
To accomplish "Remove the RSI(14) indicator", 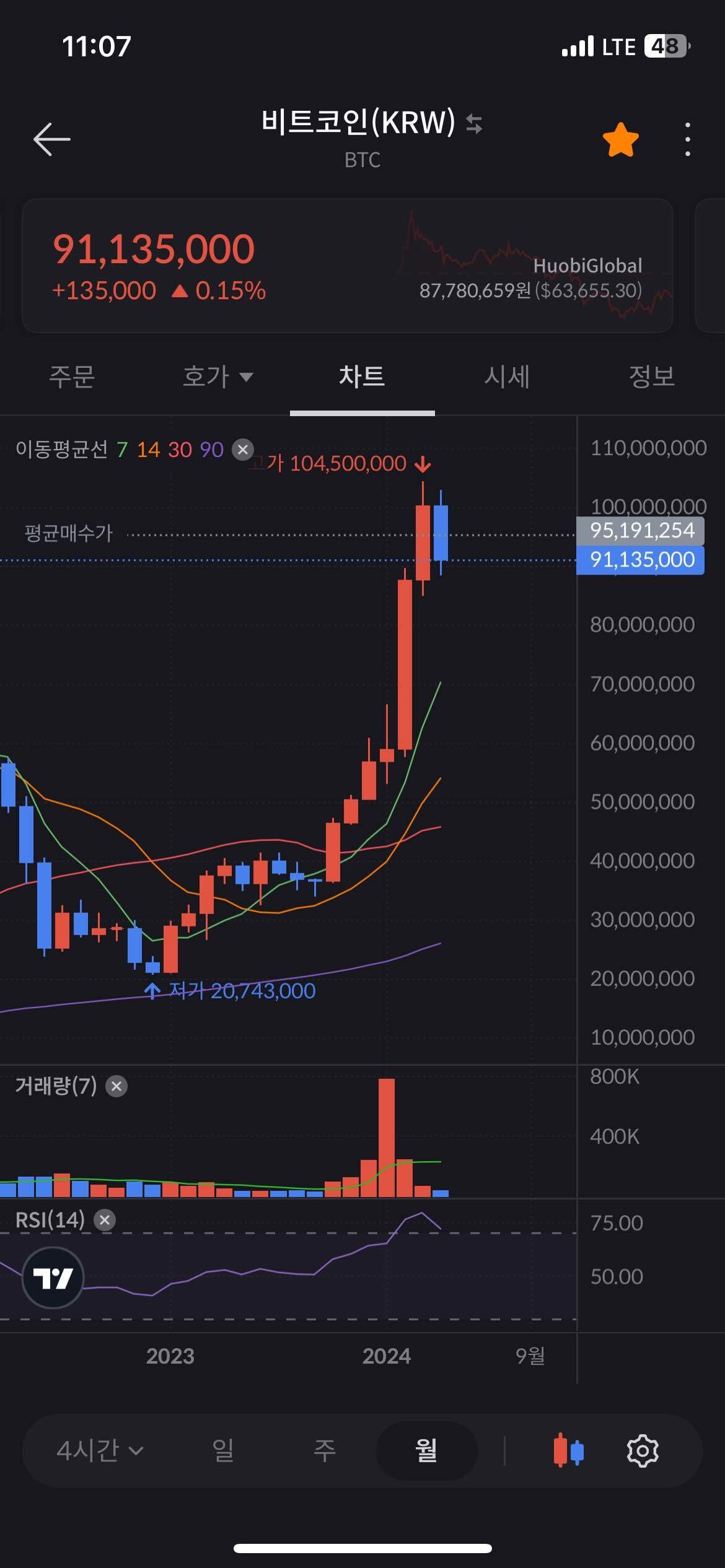I will click(105, 1219).
